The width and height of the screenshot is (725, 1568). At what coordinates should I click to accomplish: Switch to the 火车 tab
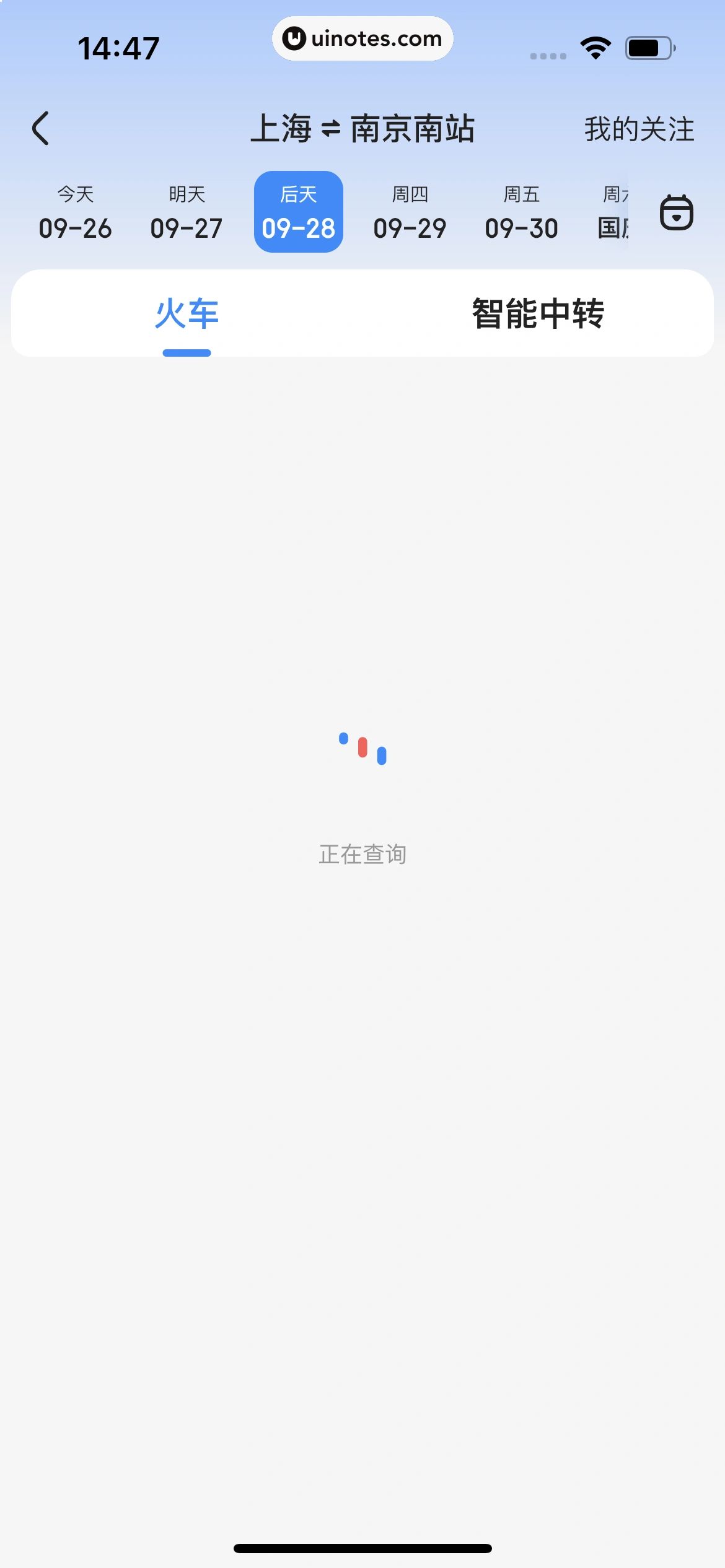pos(187,313)
